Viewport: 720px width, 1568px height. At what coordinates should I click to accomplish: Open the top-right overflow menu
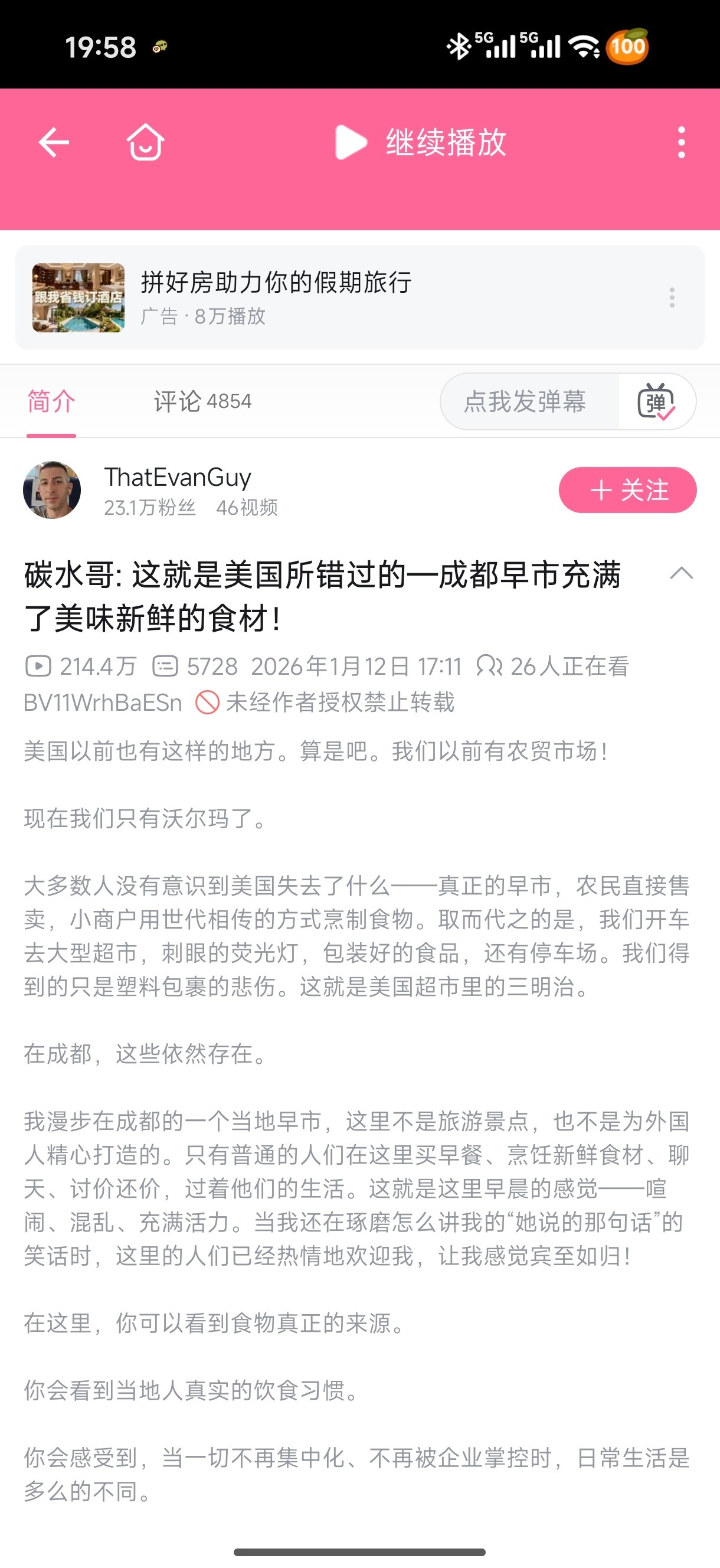(681, 143)
